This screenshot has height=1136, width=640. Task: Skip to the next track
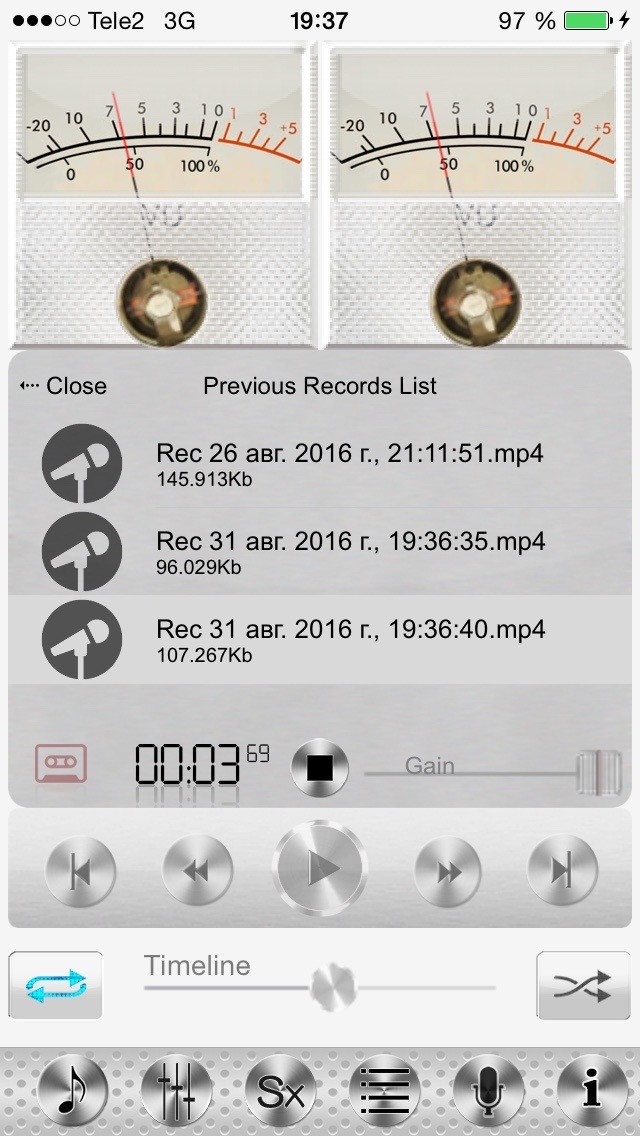coord(563,872)
